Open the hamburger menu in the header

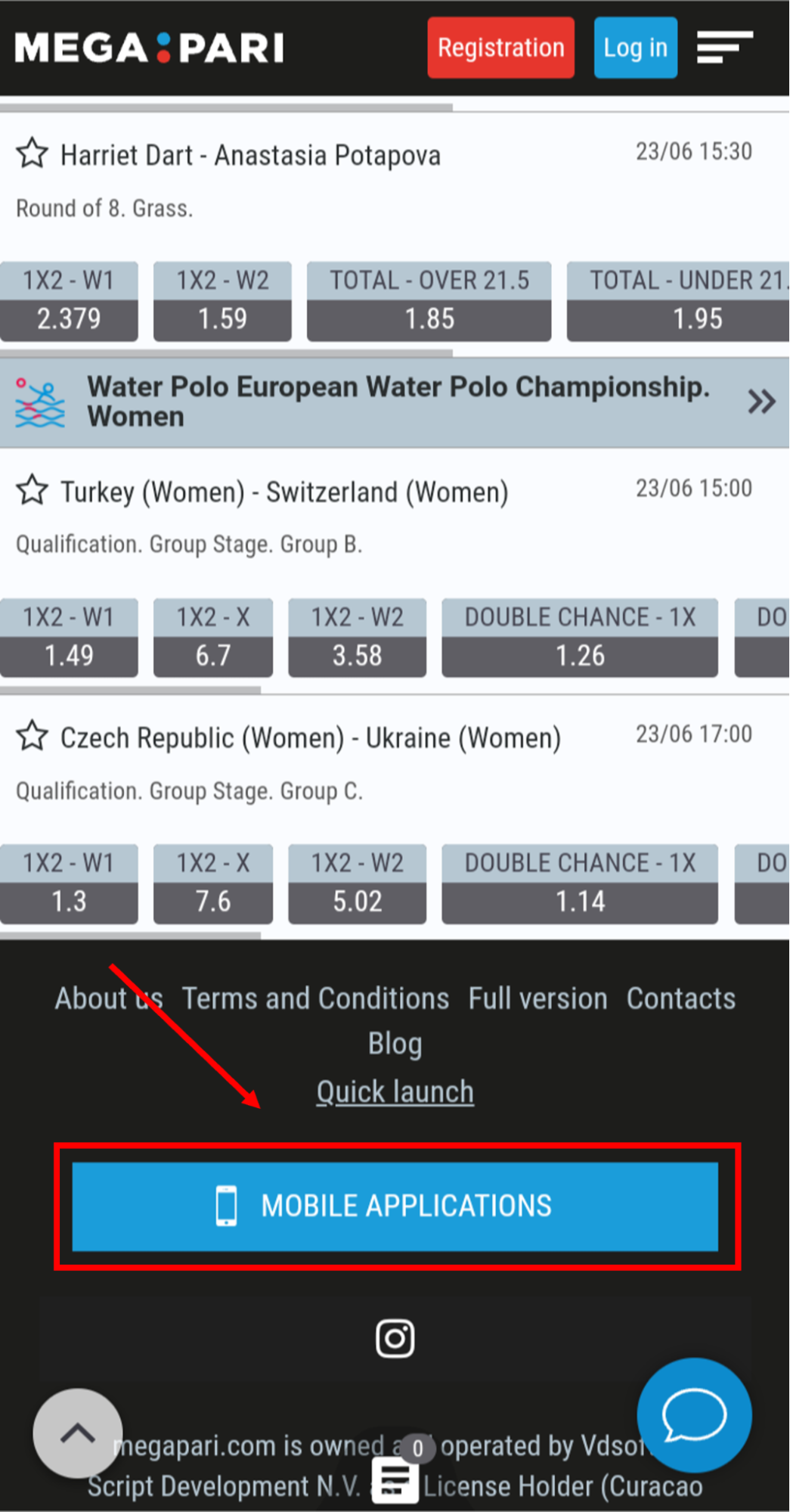(724, 48)
